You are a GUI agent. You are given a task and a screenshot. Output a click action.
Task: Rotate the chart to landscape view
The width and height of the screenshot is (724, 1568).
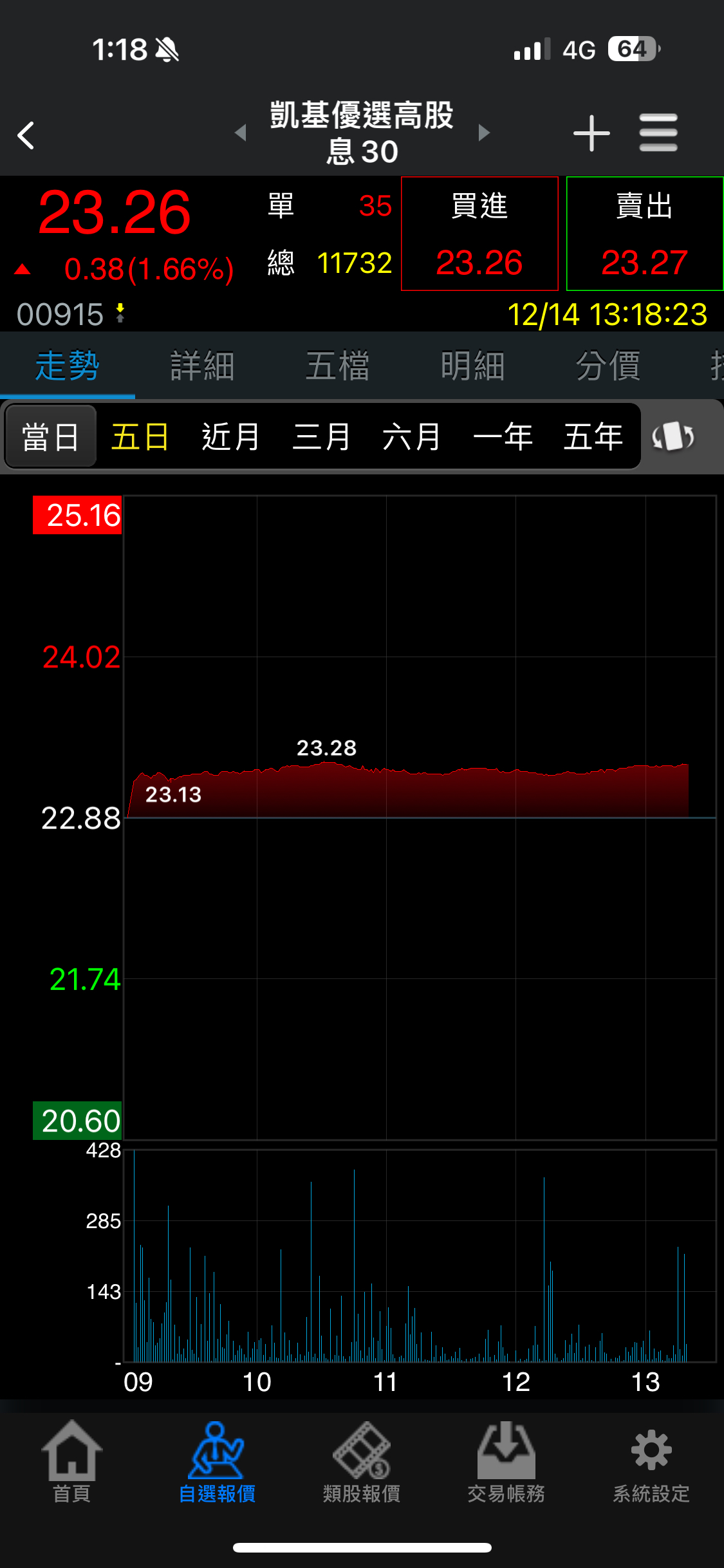[x=673, y=437]
